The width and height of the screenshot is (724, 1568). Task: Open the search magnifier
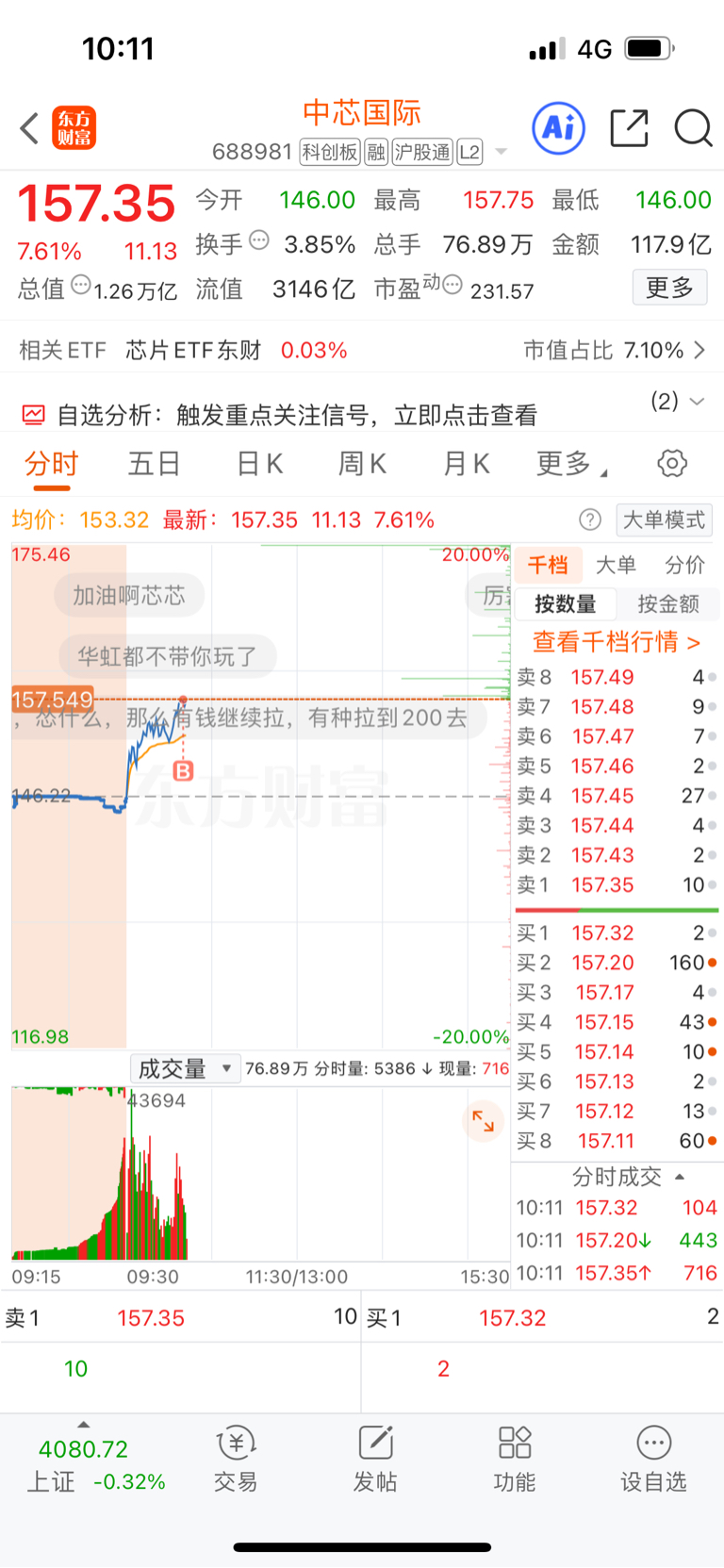(x=693, y=127)
